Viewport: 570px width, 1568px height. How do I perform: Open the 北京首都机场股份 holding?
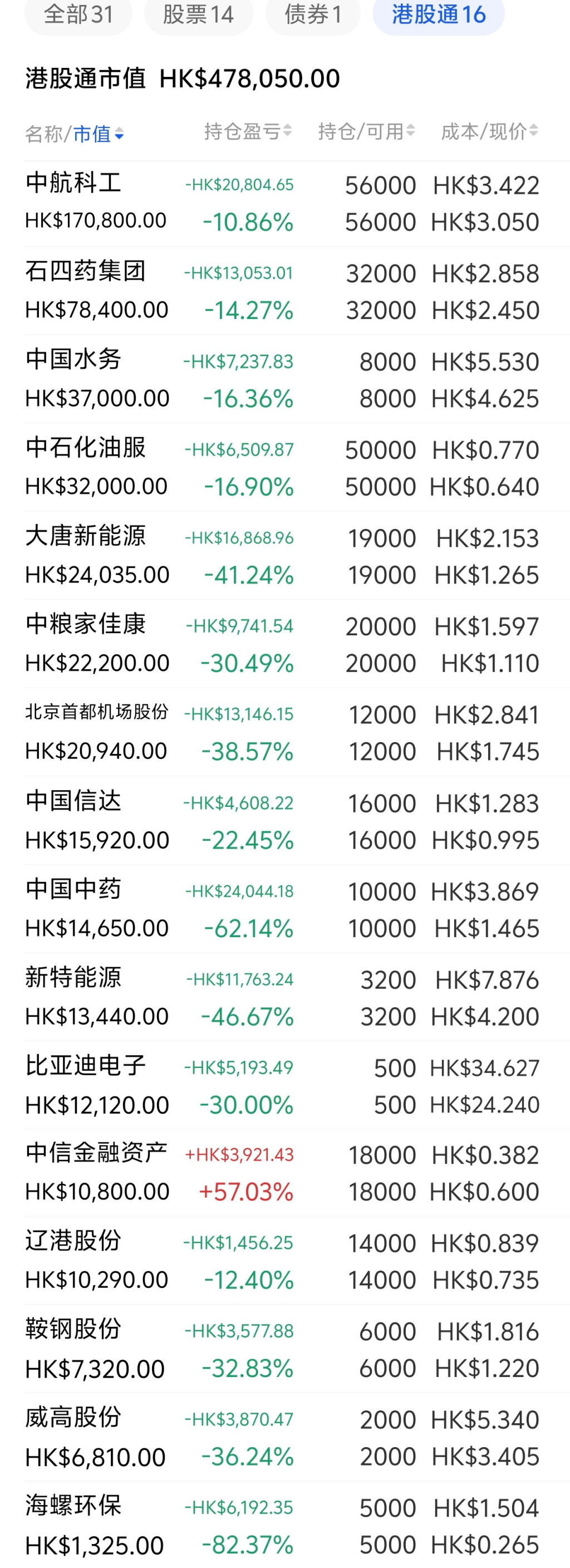(x=297, y=732)
